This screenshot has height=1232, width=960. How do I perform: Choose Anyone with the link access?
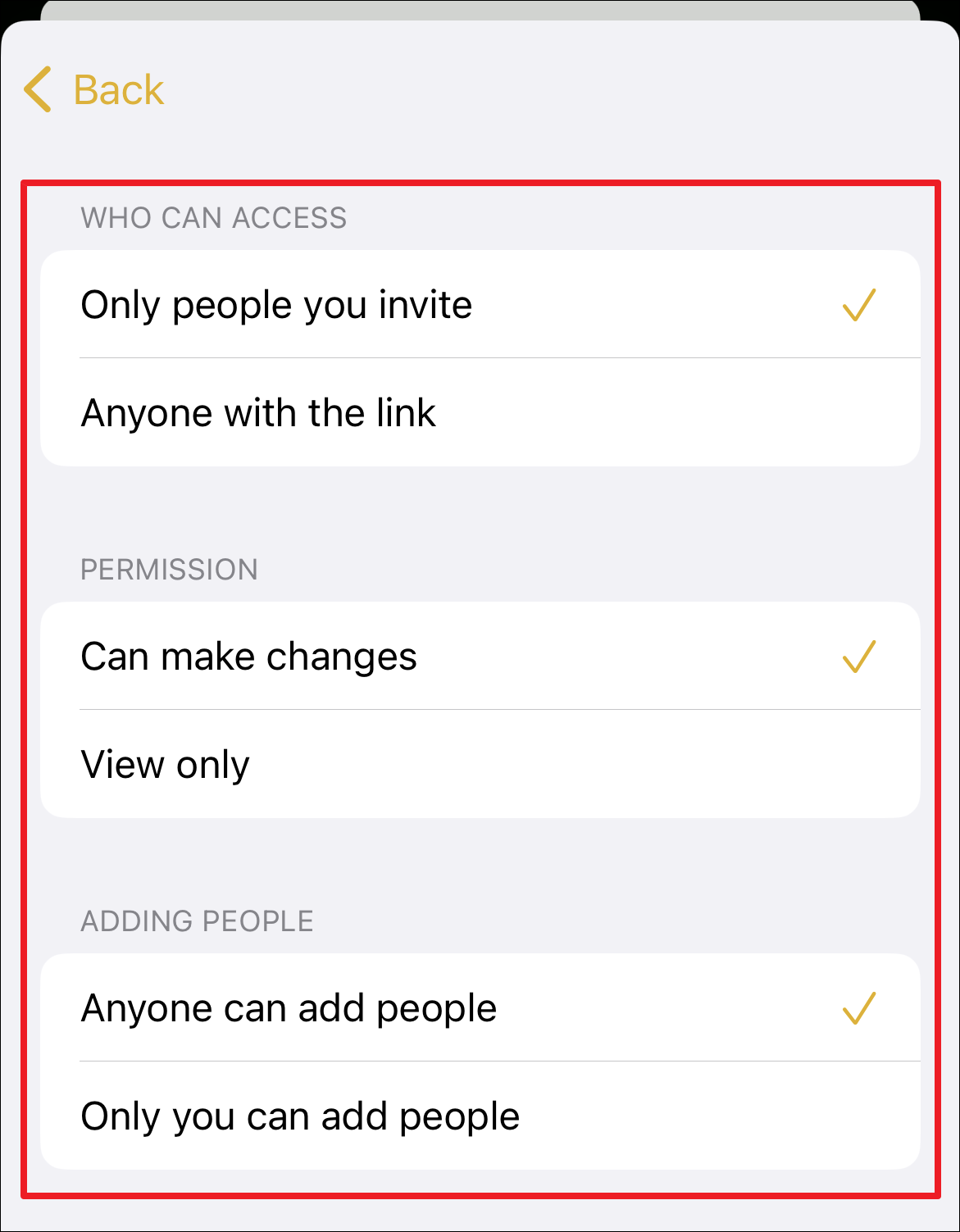[480, 412]
